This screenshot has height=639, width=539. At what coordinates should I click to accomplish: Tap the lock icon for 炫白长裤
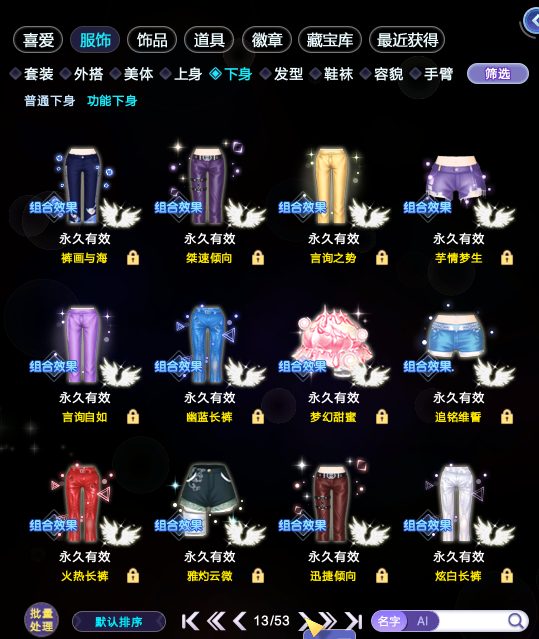(506, 575)
